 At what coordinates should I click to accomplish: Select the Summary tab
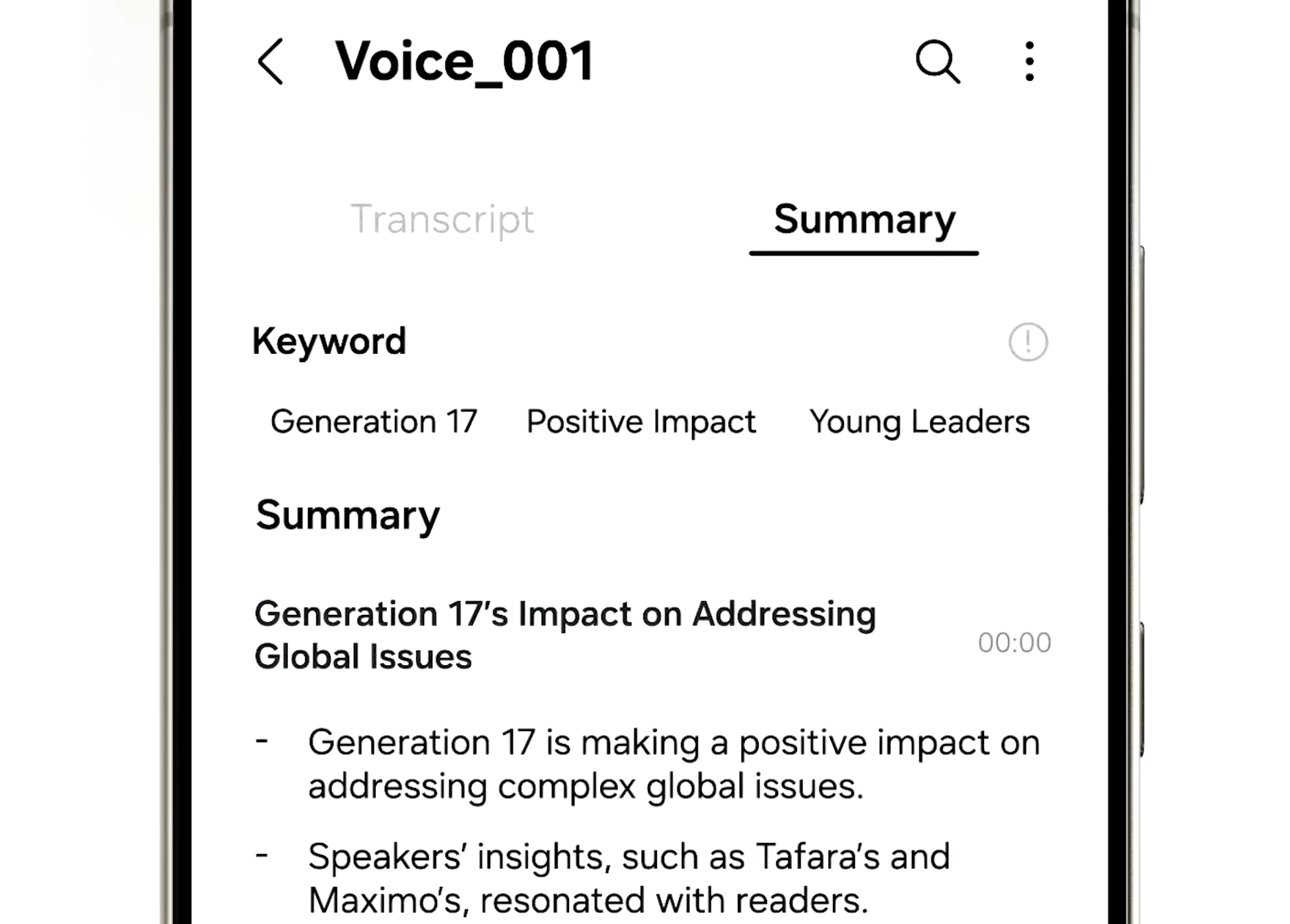point(864,220)
